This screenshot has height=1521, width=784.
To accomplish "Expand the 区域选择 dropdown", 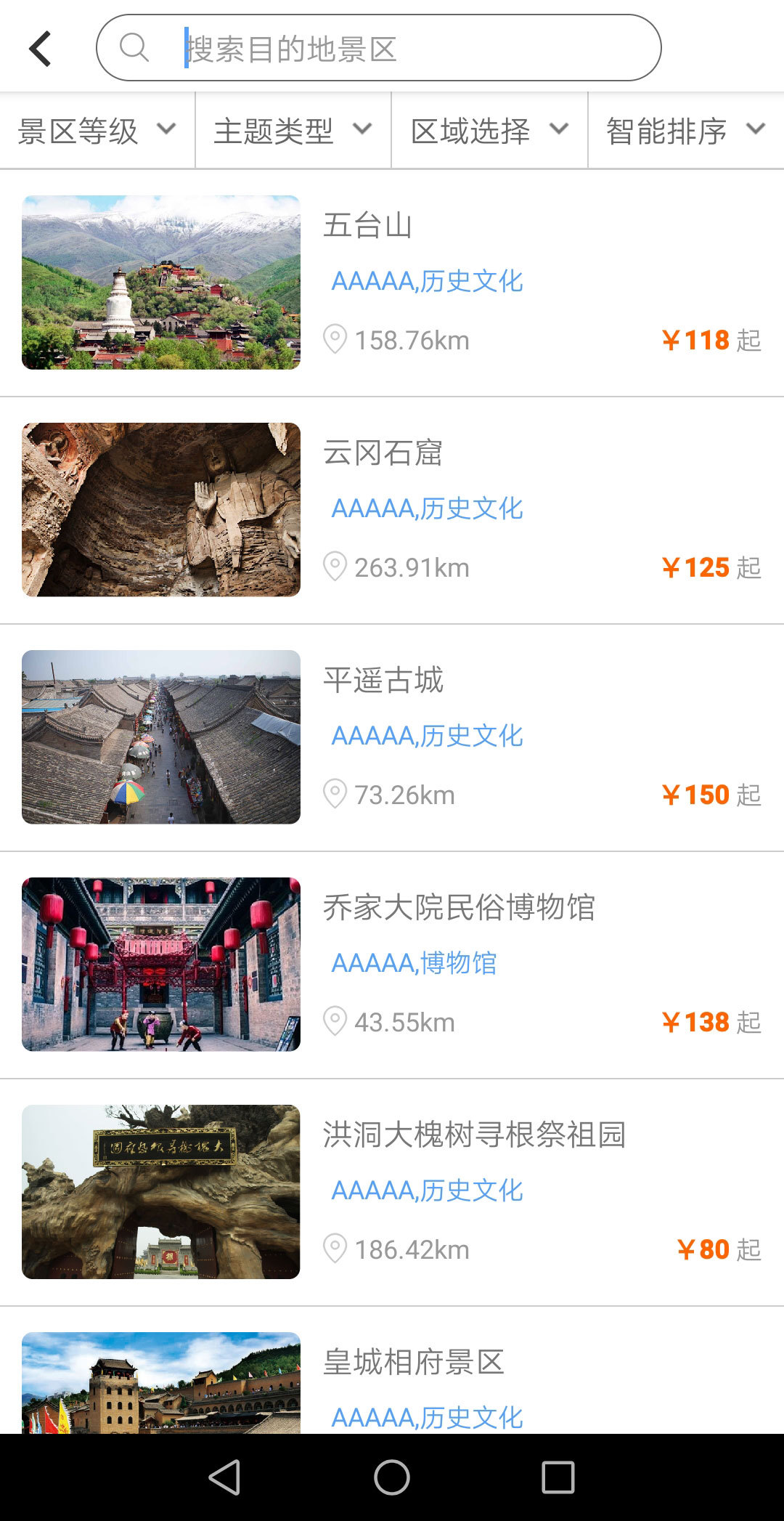I will tap(489, 131).
